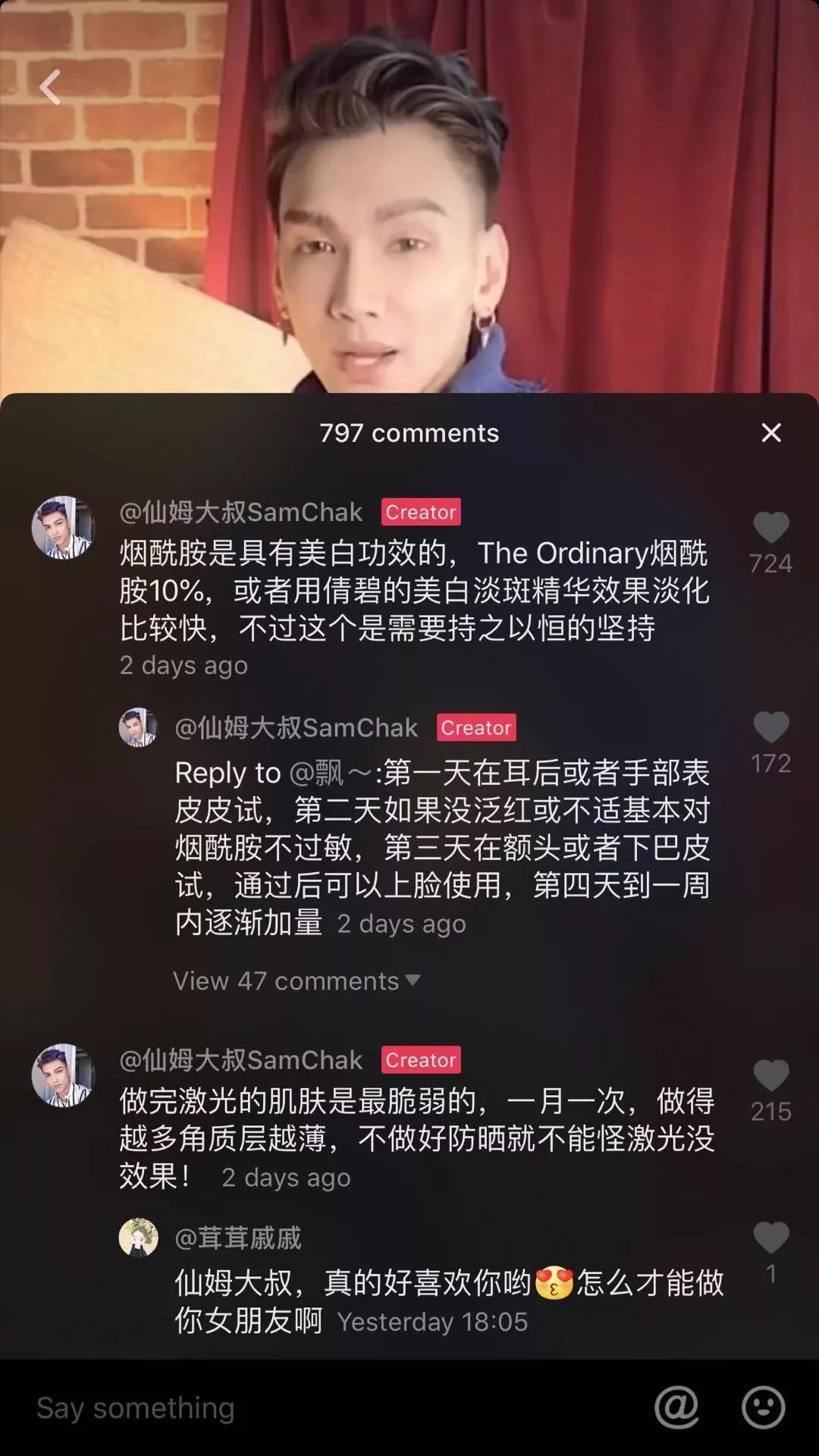This screenshot has width=819, height=1456.
Task: Tap the Say something input field
Action: (227, 1407)
